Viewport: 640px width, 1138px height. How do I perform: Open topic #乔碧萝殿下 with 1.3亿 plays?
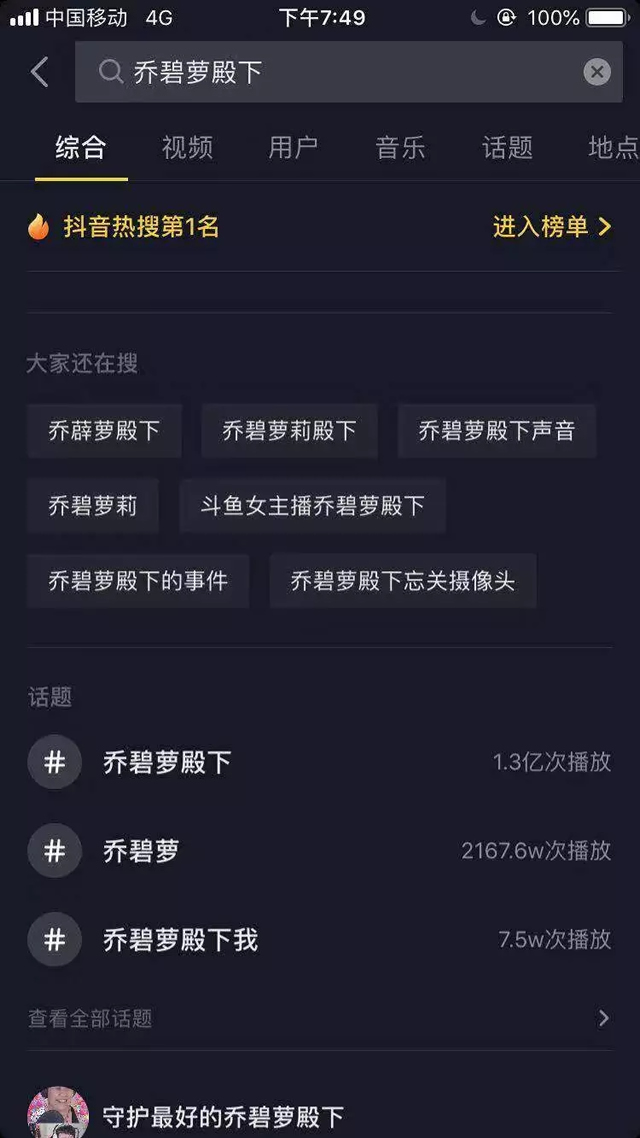[x=318, y=762]
